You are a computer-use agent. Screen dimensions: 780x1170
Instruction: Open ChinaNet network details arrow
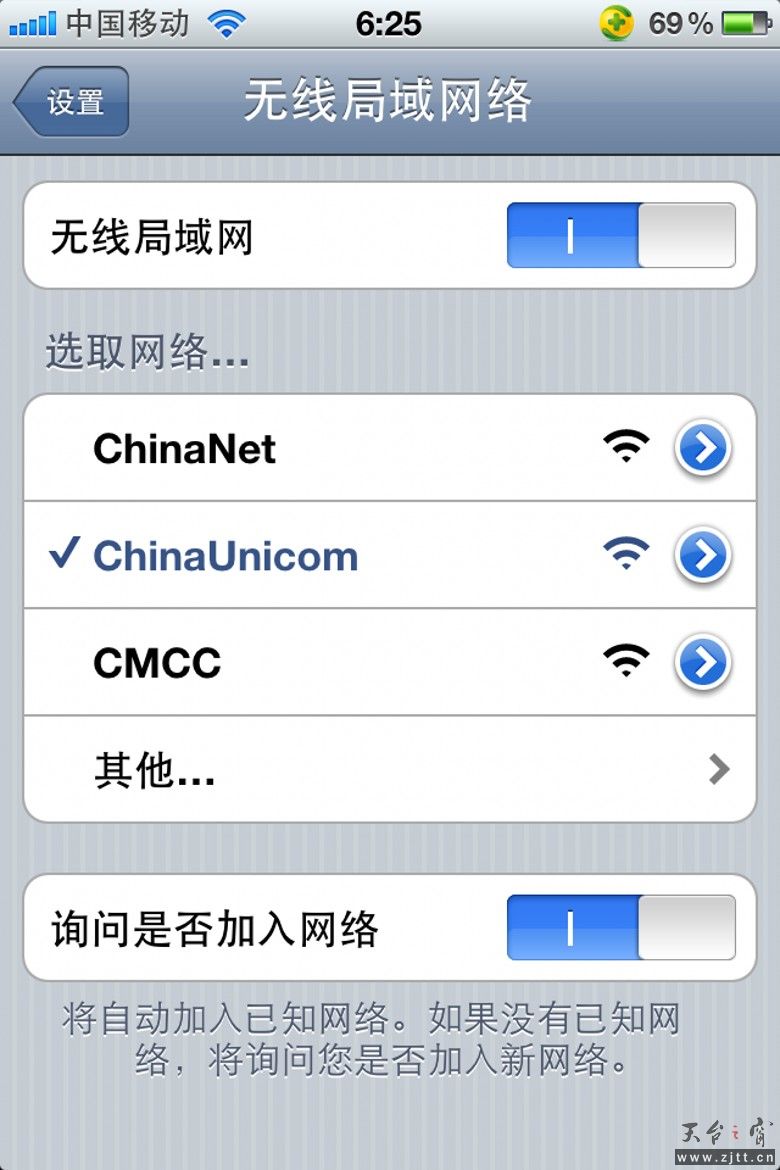(703, 449)
